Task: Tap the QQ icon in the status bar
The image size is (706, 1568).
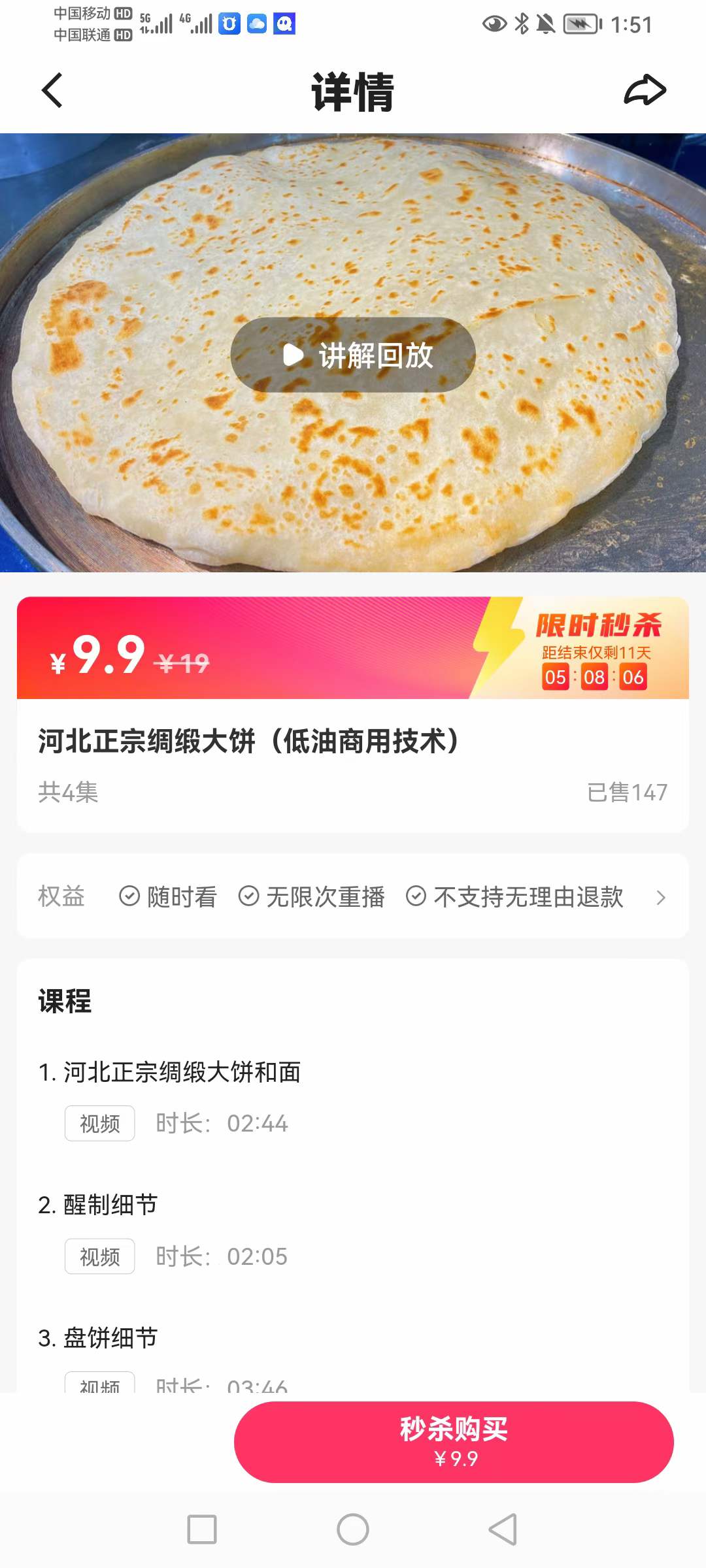Action: pyautogui.click(x=286, y=24)
